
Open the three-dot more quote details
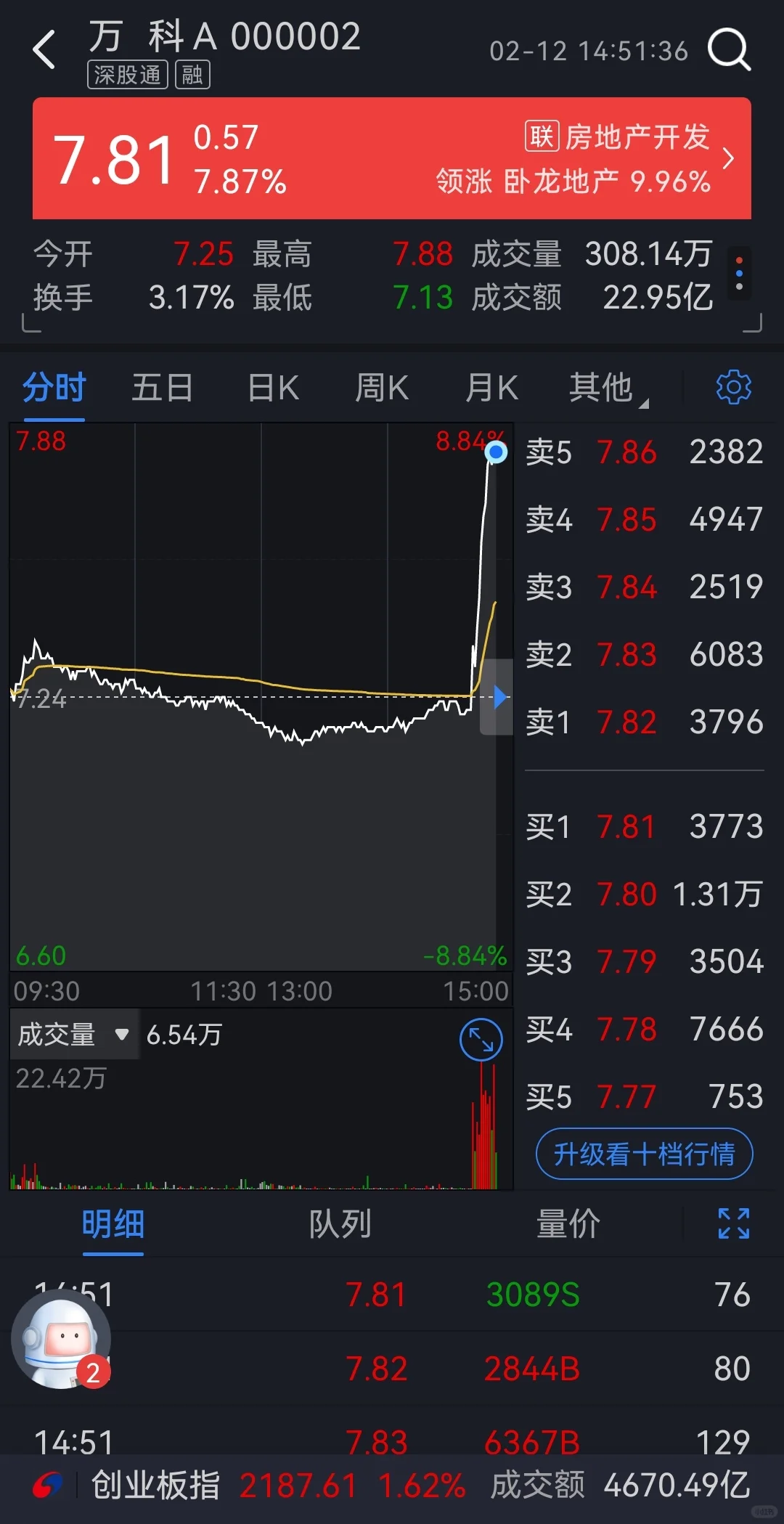point(739,274)
